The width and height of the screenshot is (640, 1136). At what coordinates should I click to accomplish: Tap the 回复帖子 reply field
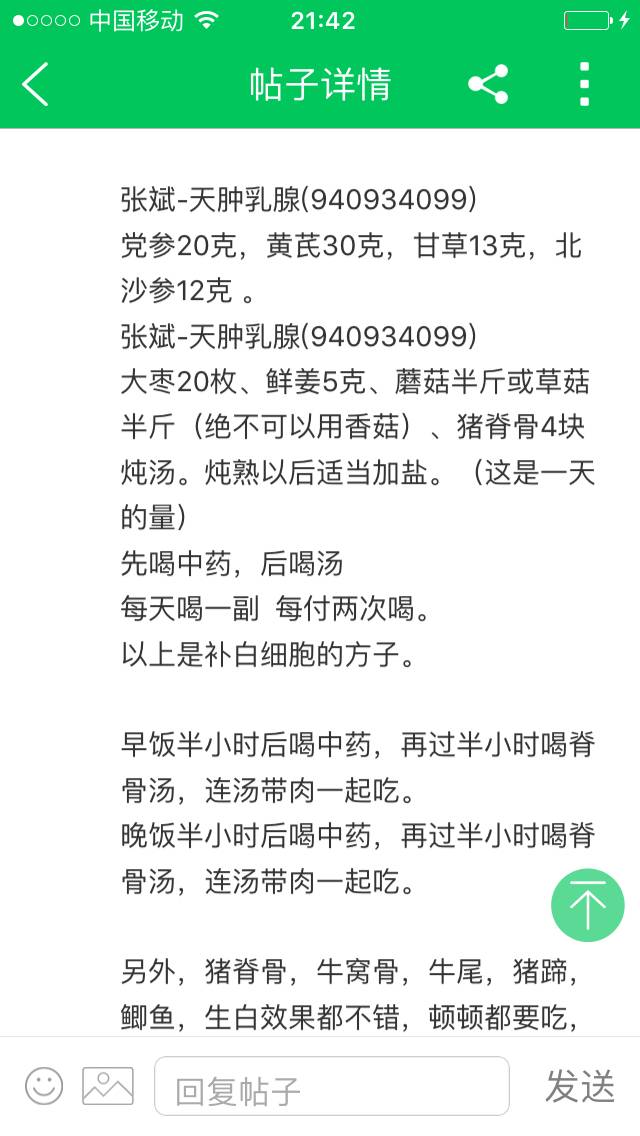(331, 1087)
